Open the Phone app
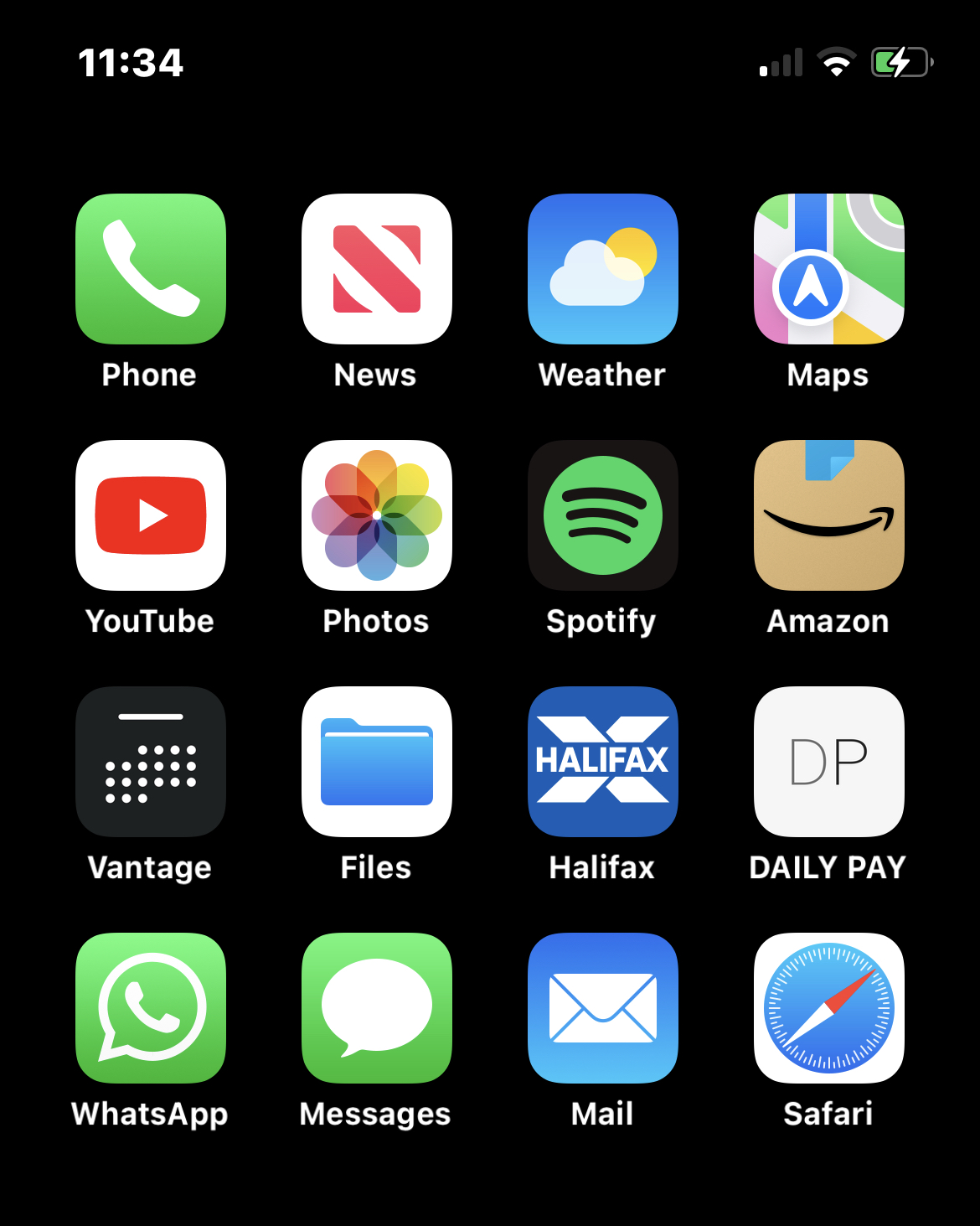This screenshot has width=980, height=1226. pos(151,269)
